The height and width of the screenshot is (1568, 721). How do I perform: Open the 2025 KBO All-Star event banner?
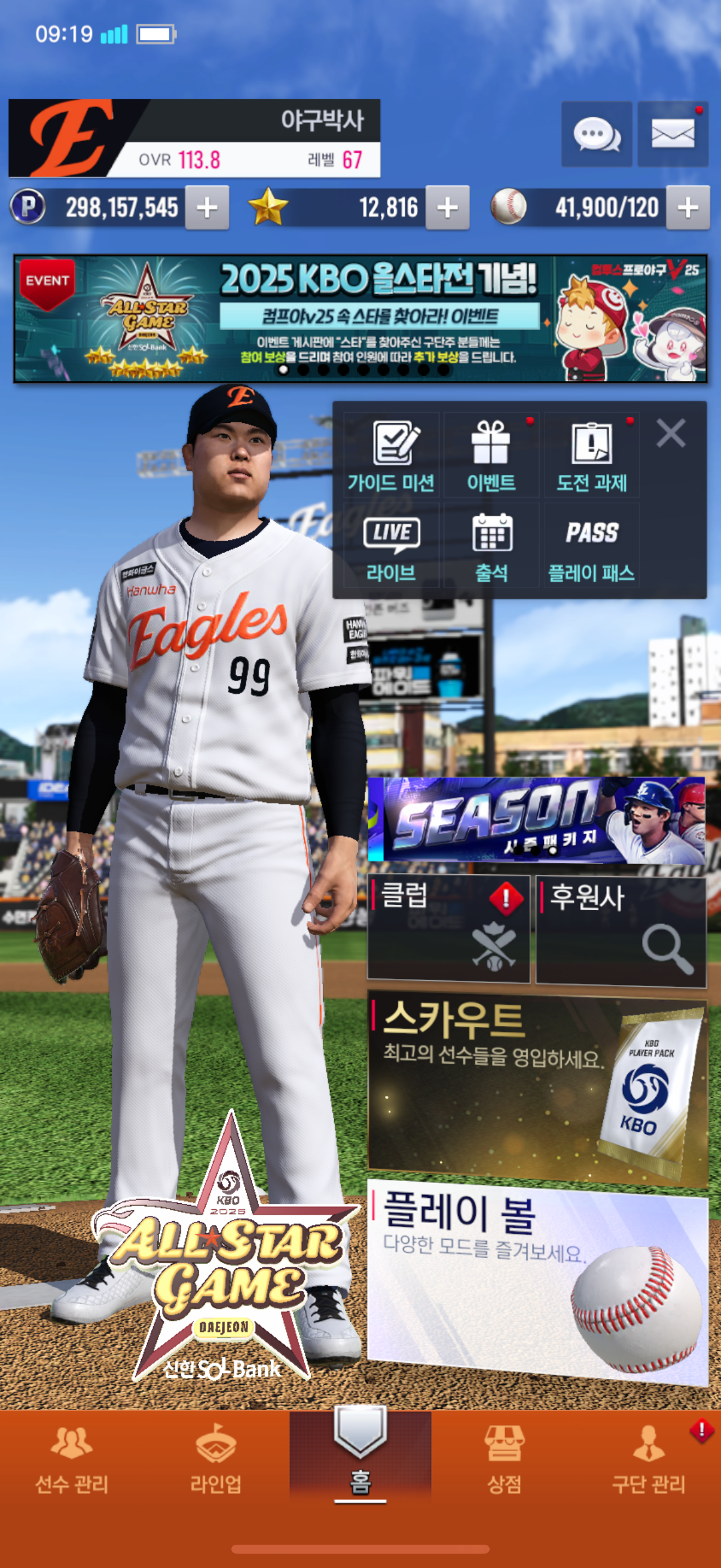[360, 318]
